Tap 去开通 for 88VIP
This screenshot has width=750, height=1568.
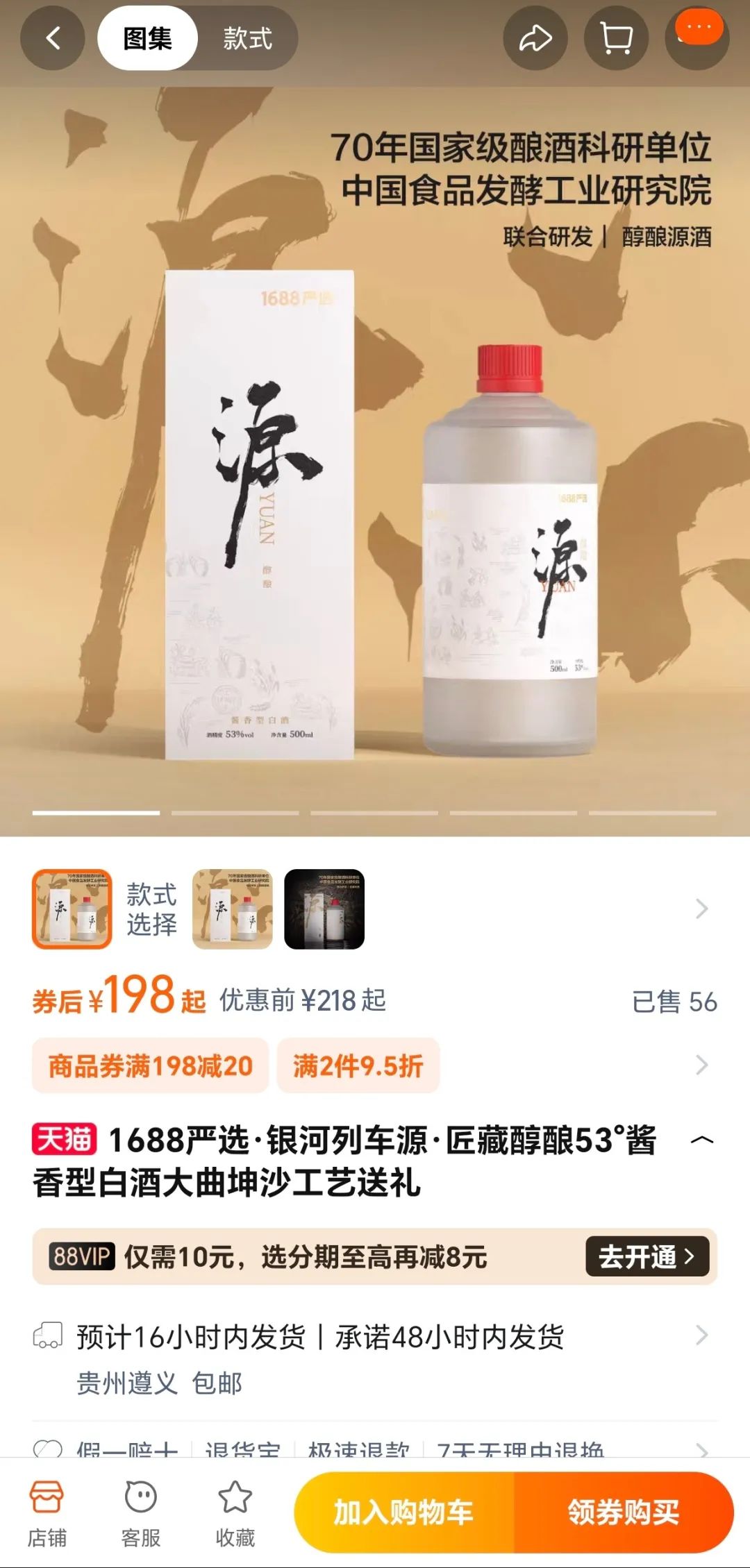coord(647,1256)
